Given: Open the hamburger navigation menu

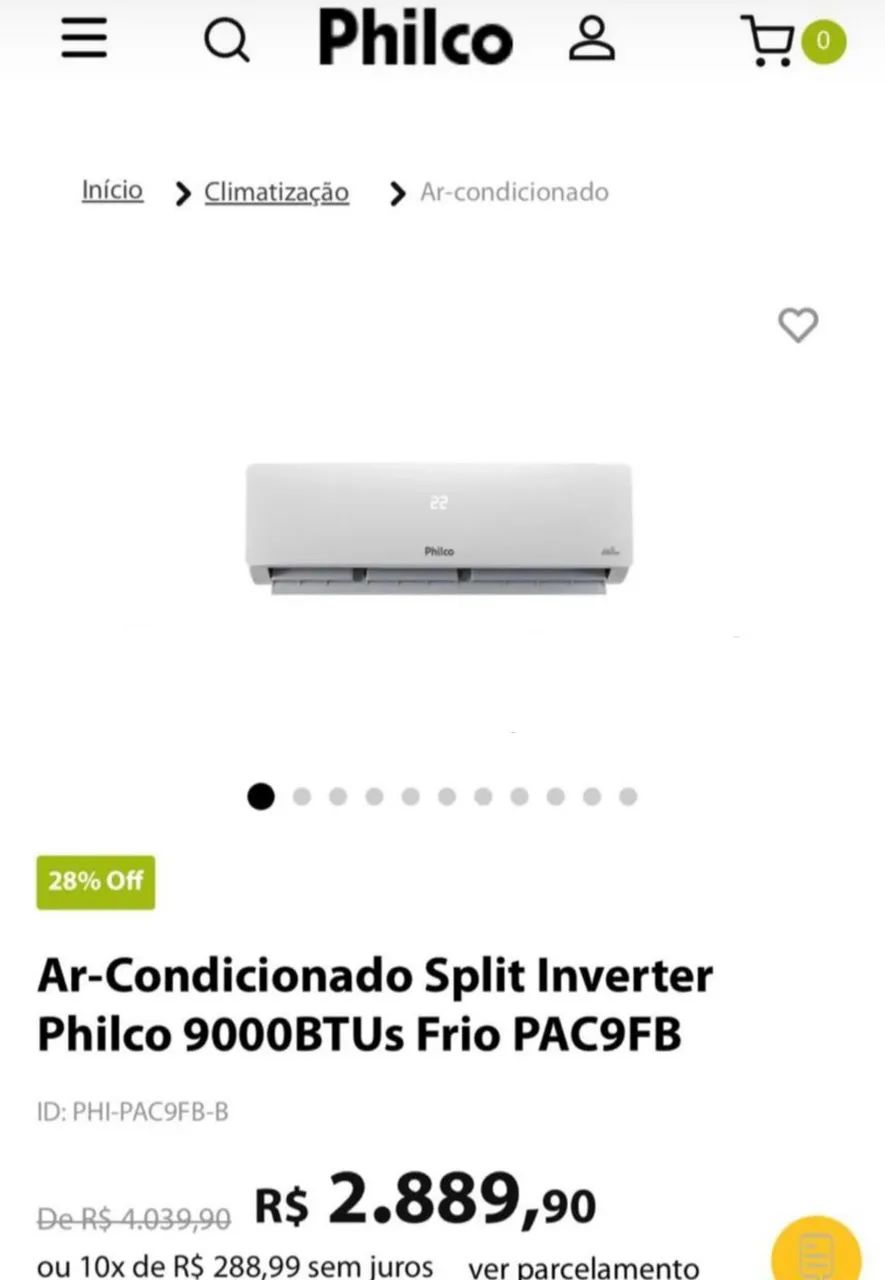Looking at the screenshot, I should pyautogui.click(x=83, y=38).
